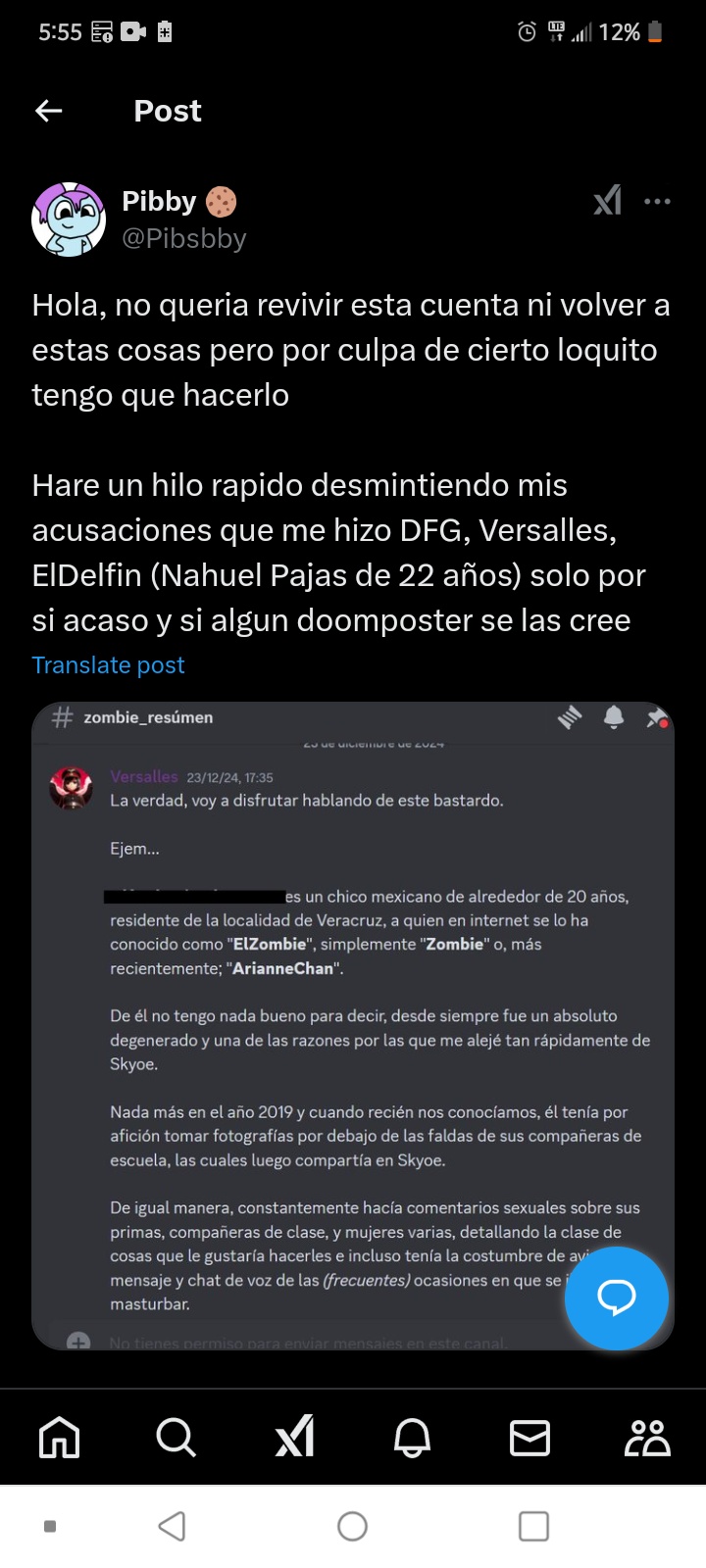Tap the Grok icon beside Pibby's post

click(608, 201)
